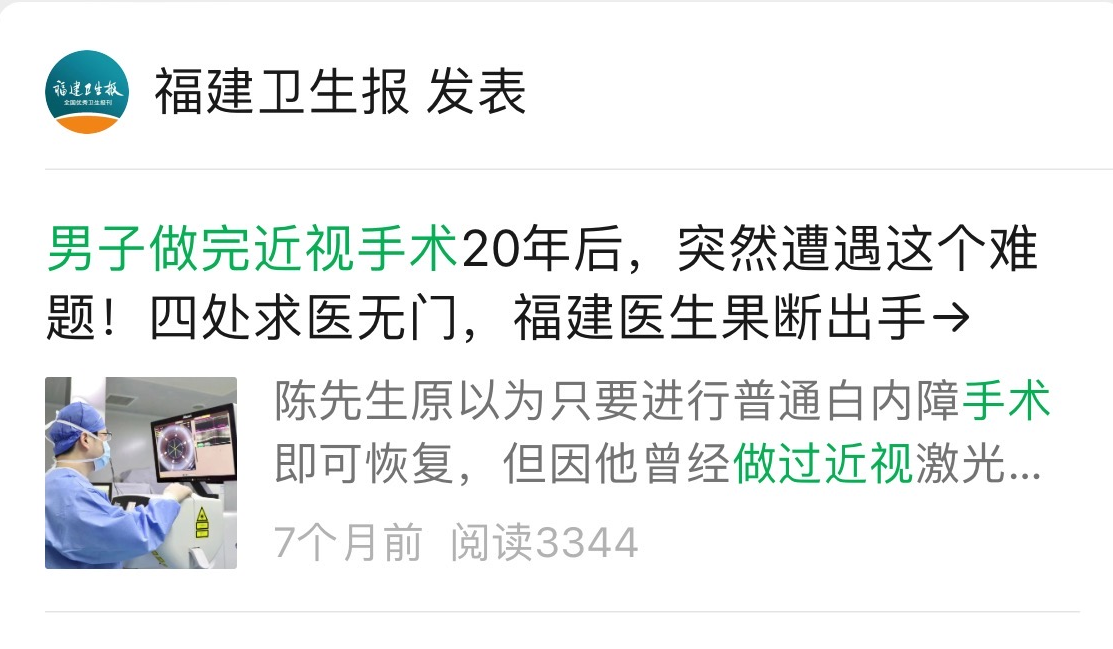Image resolution: width=1113 pixels, height=649 pixels.
Task: Open the article 男子做完近视手术20年后
Action: coord(540,283)
